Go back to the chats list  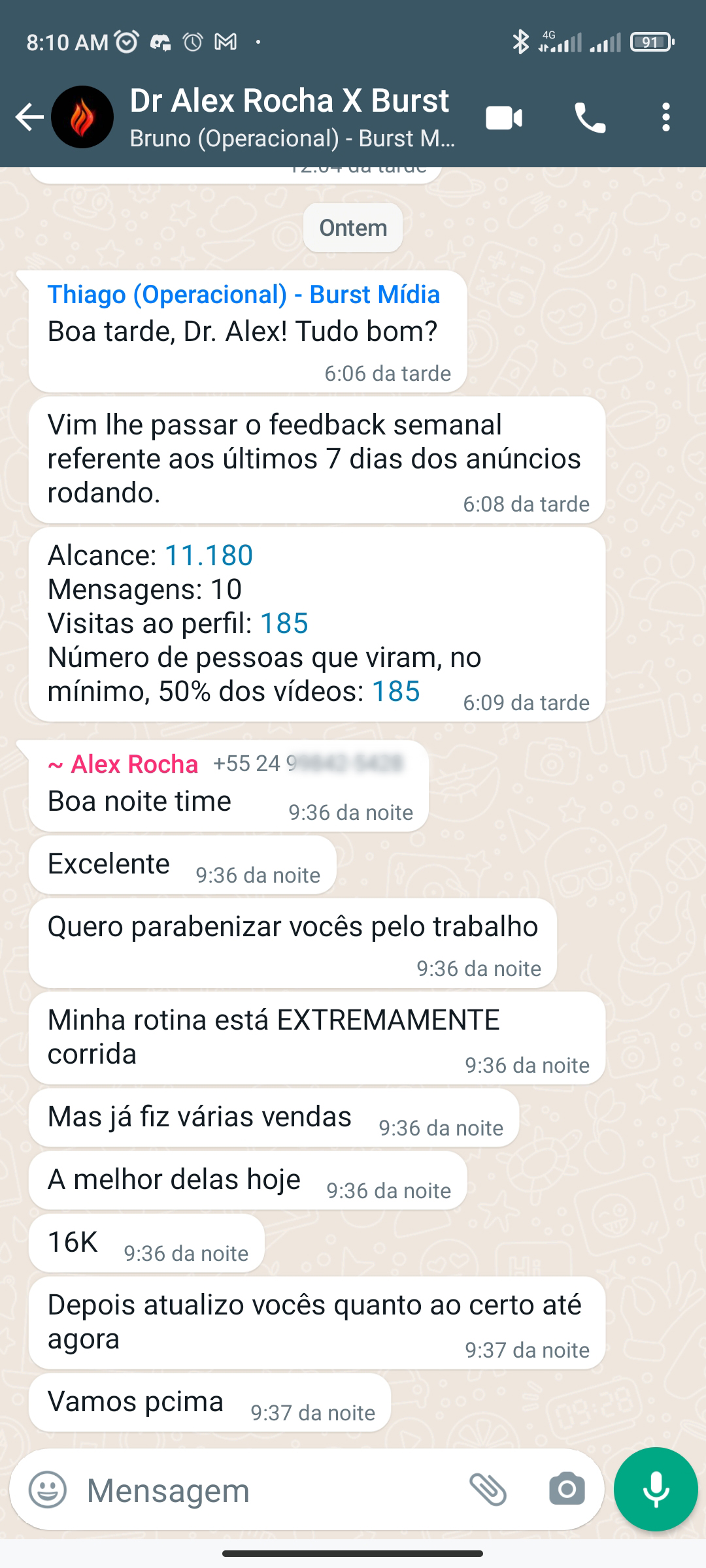point(29,118)
